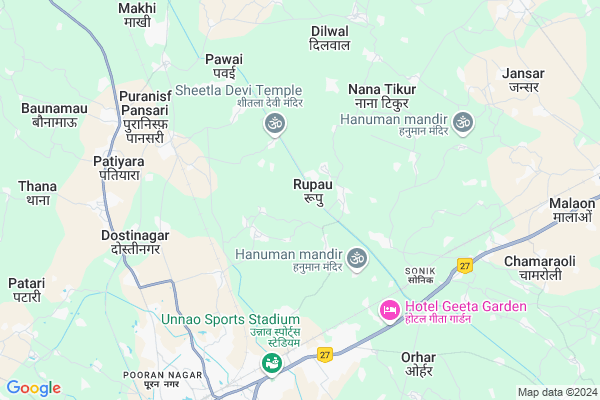
Task: Tap the Unnao Sports Stadium marker
Action: (x=271, y=363)
